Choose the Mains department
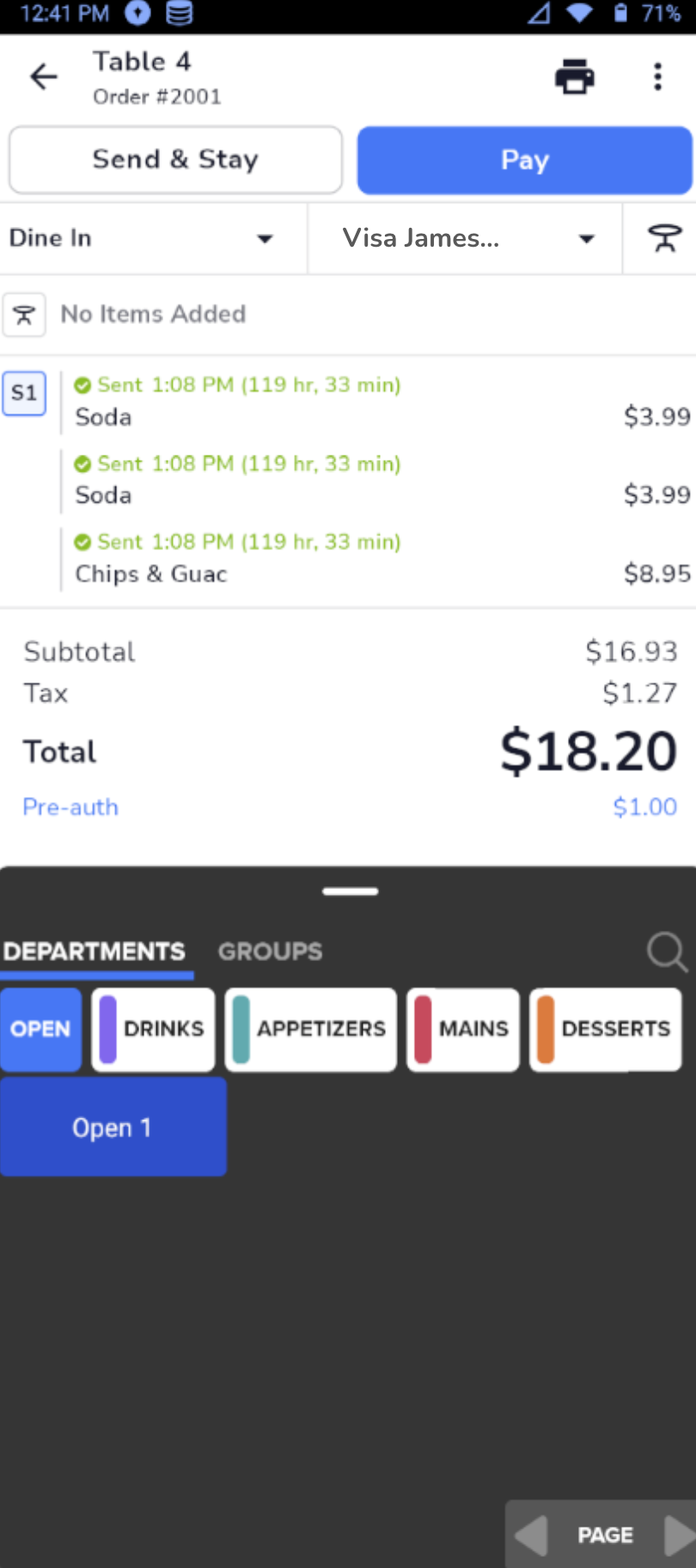The height and width of the screenshot is (1568, 696). click(x=463, y=1028)
